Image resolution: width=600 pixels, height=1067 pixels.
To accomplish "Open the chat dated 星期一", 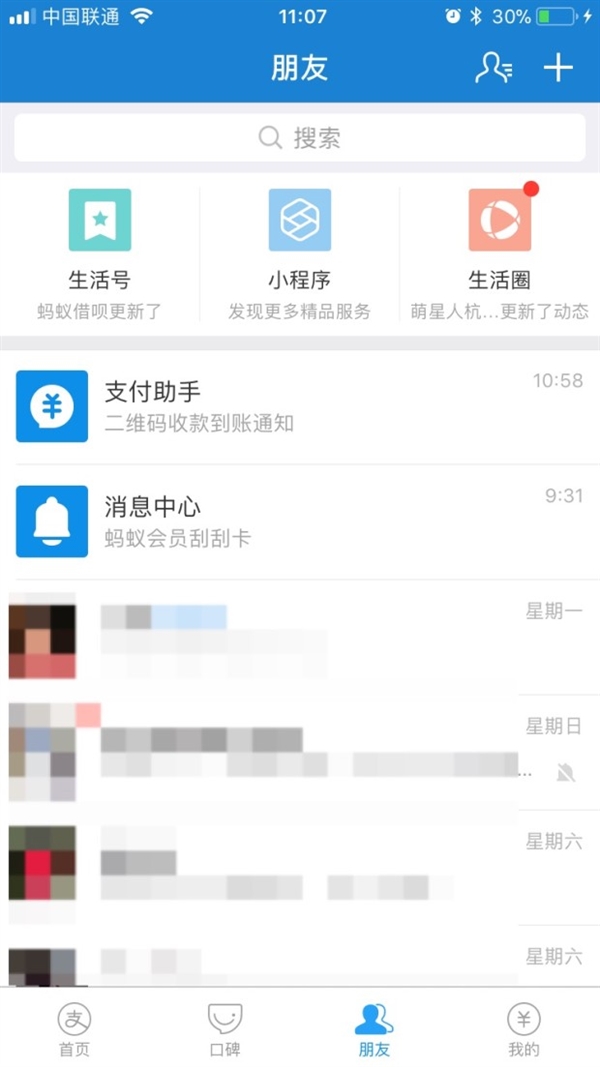I will (x=300, y=637).
